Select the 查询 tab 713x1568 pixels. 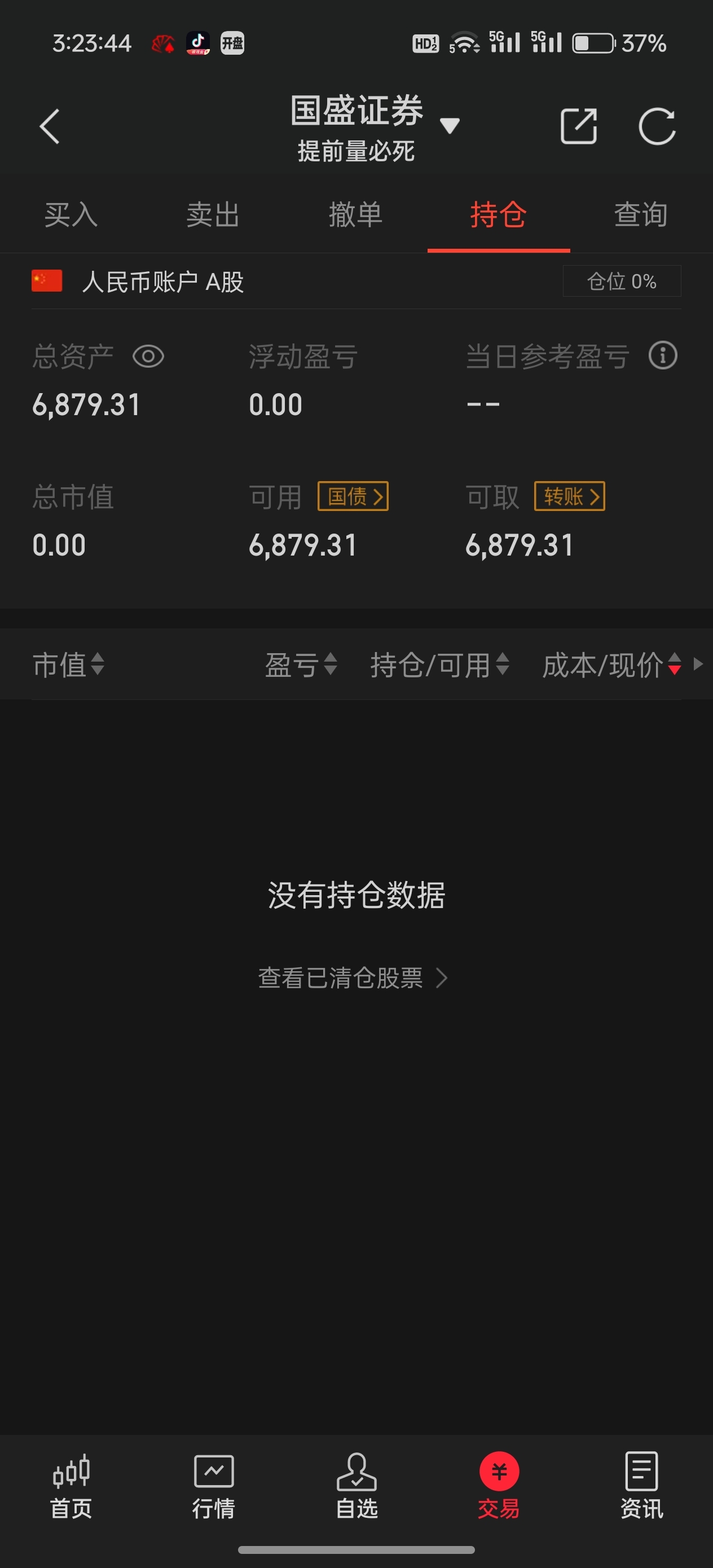[641, 215]
